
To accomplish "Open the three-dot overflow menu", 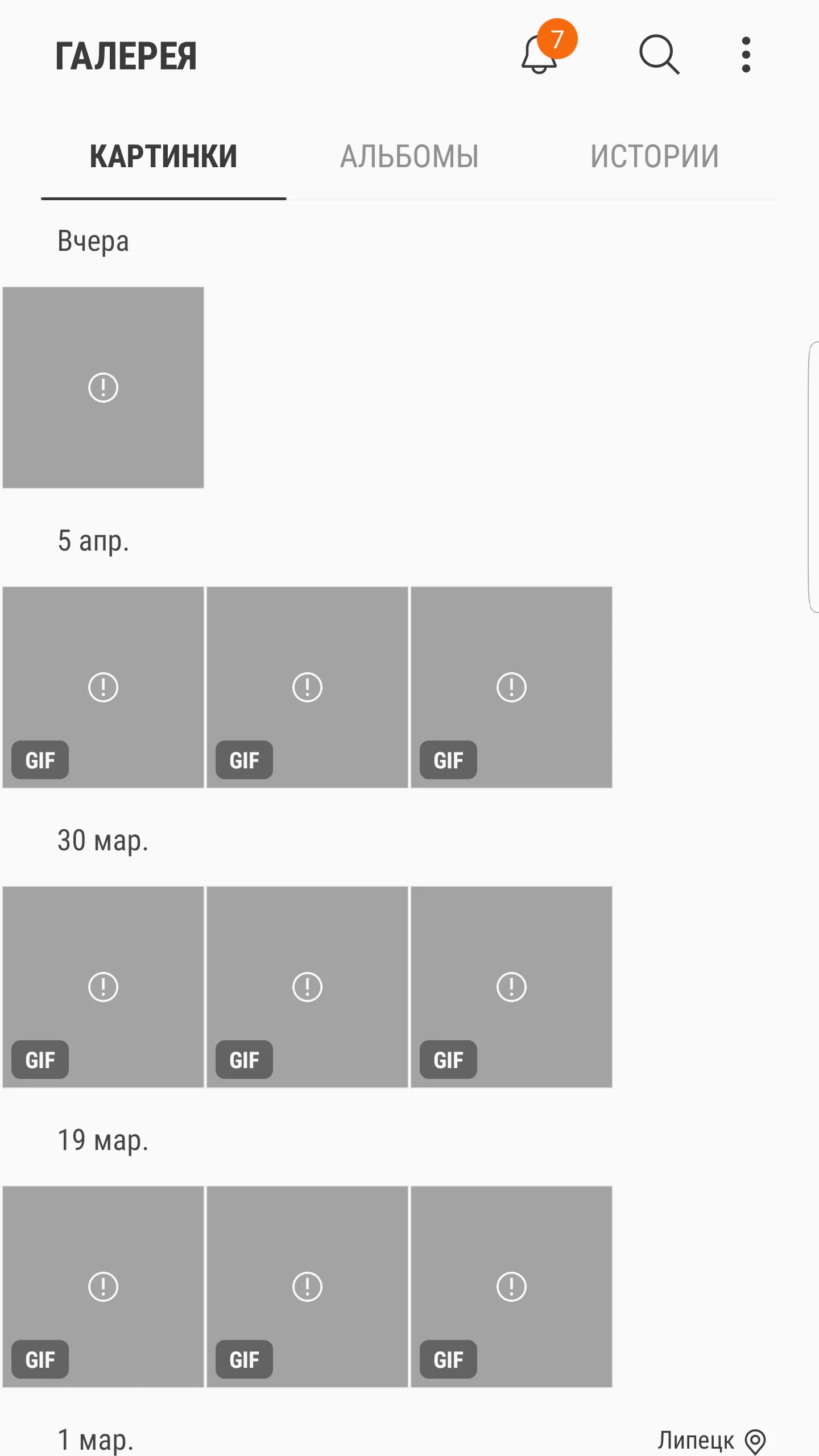I will pos(746,55).
